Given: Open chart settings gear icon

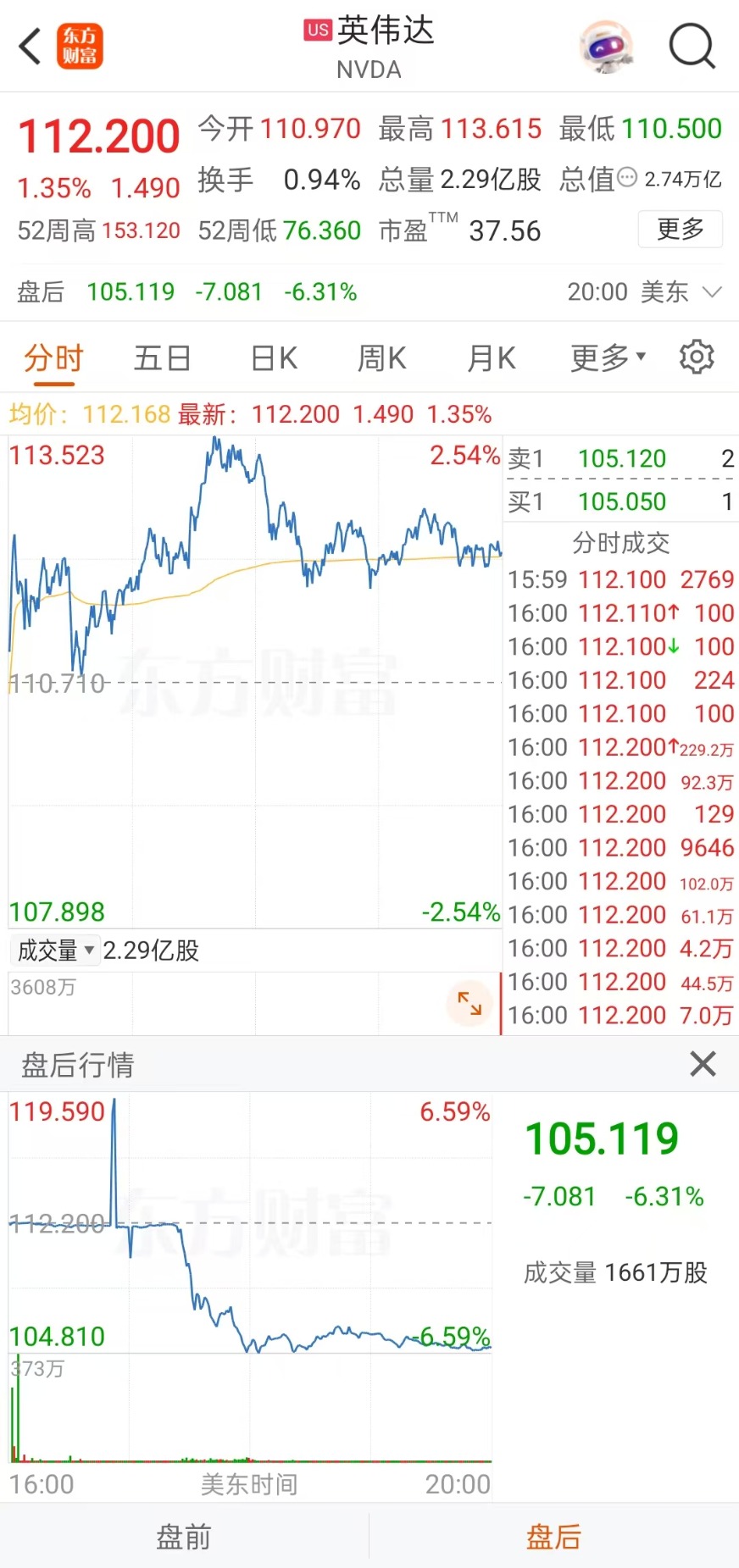Looking at the screenshot, I should [x=697, y=357].
